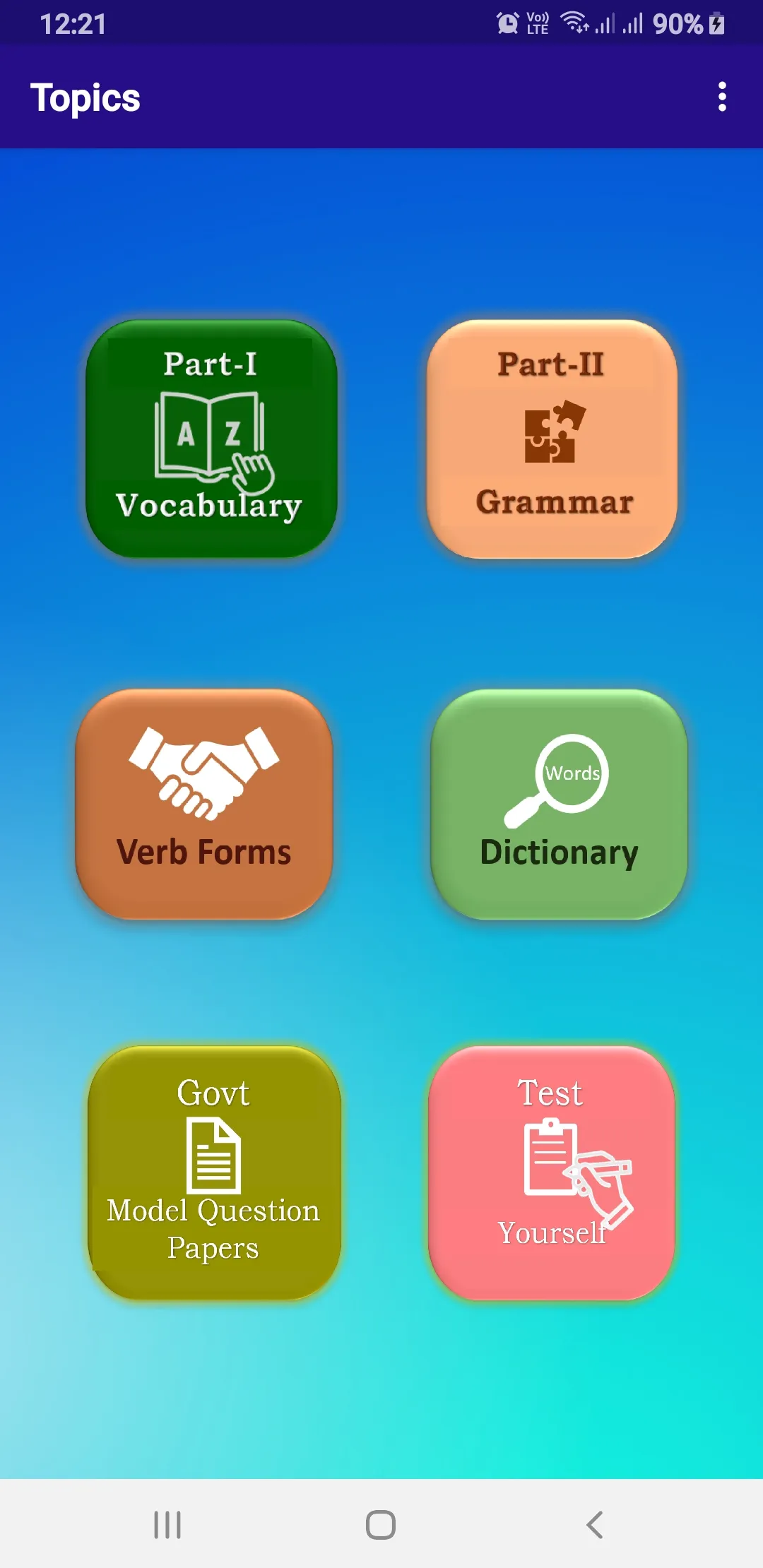Launch the Dictionary tile
Screen dimensions: 763x1568
tap(559, 804)
